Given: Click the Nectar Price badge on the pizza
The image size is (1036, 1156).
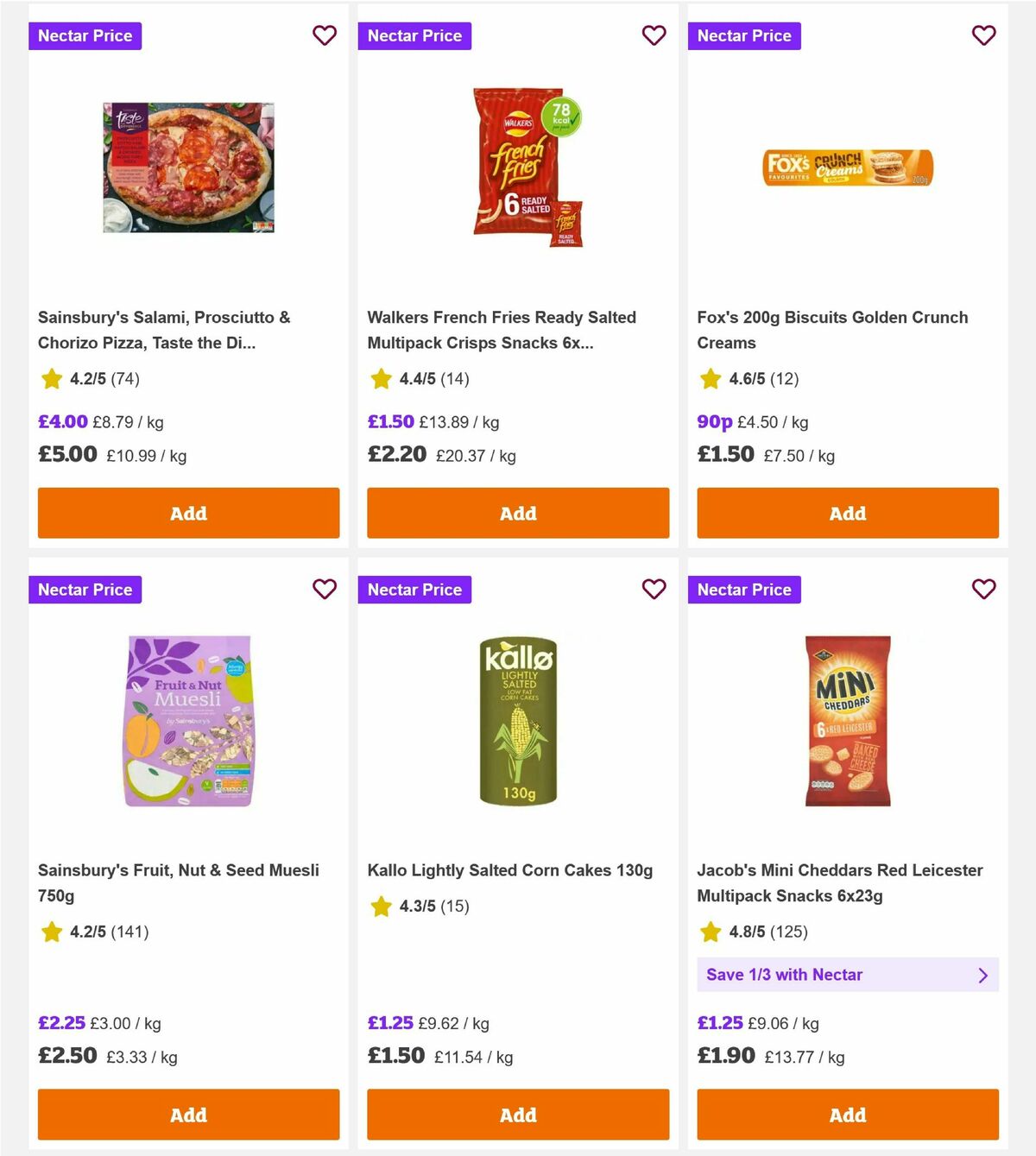Looking at the screenshot, I should pyautogui.click(x=85, y=35).
